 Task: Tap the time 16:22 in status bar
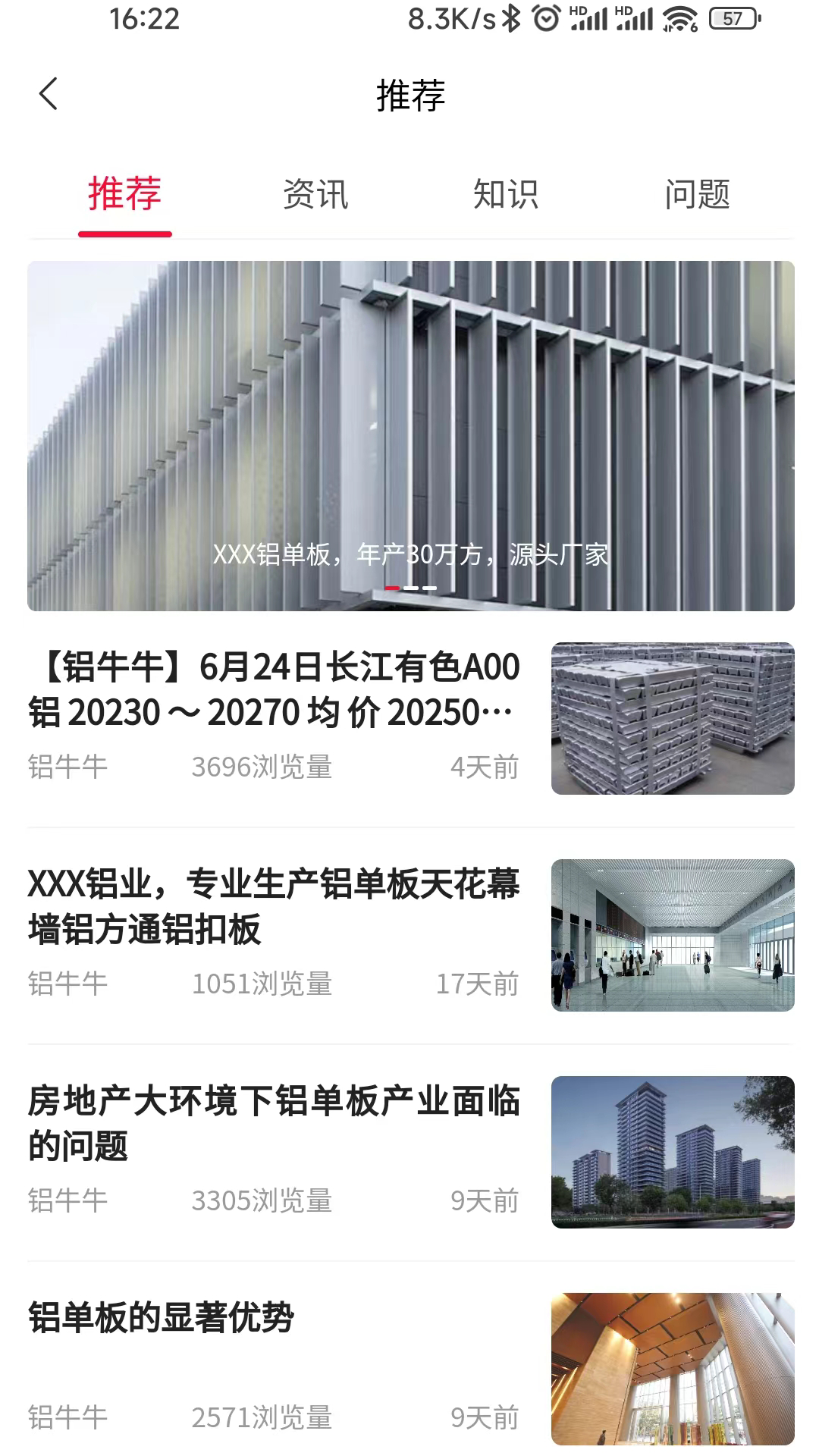coord(145,18)
